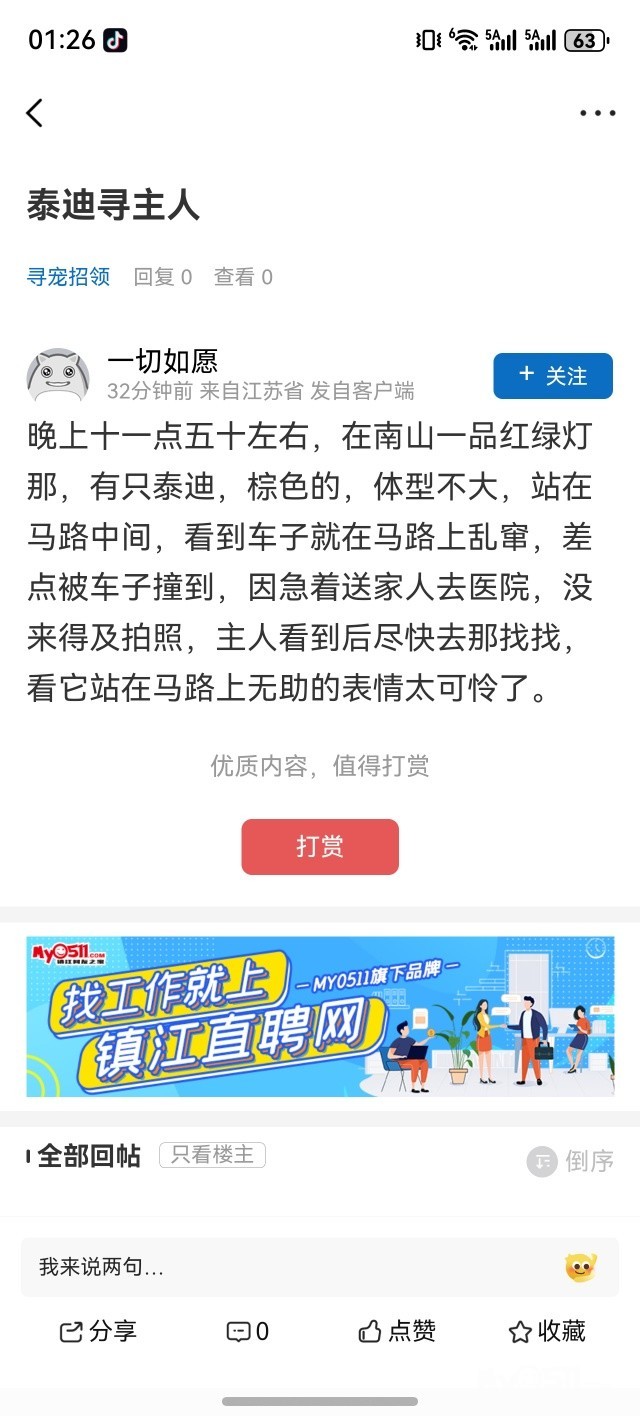The height and width of the screenshot is (1416, 640).
Task: Open the three-dot overflow menu
Action: click(597, 113)
